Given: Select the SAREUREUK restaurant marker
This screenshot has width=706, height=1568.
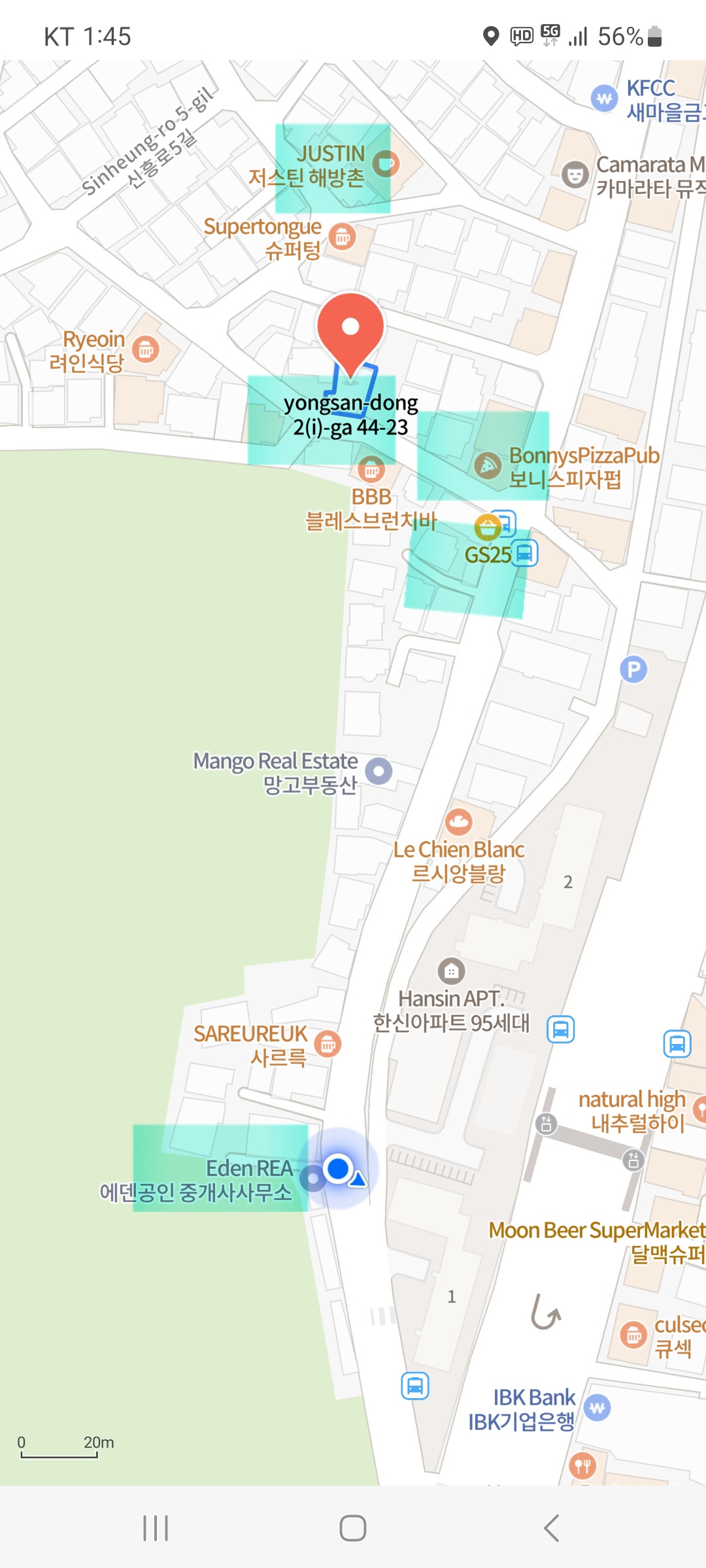Looking at the screenshot, I should [328, 1044].
